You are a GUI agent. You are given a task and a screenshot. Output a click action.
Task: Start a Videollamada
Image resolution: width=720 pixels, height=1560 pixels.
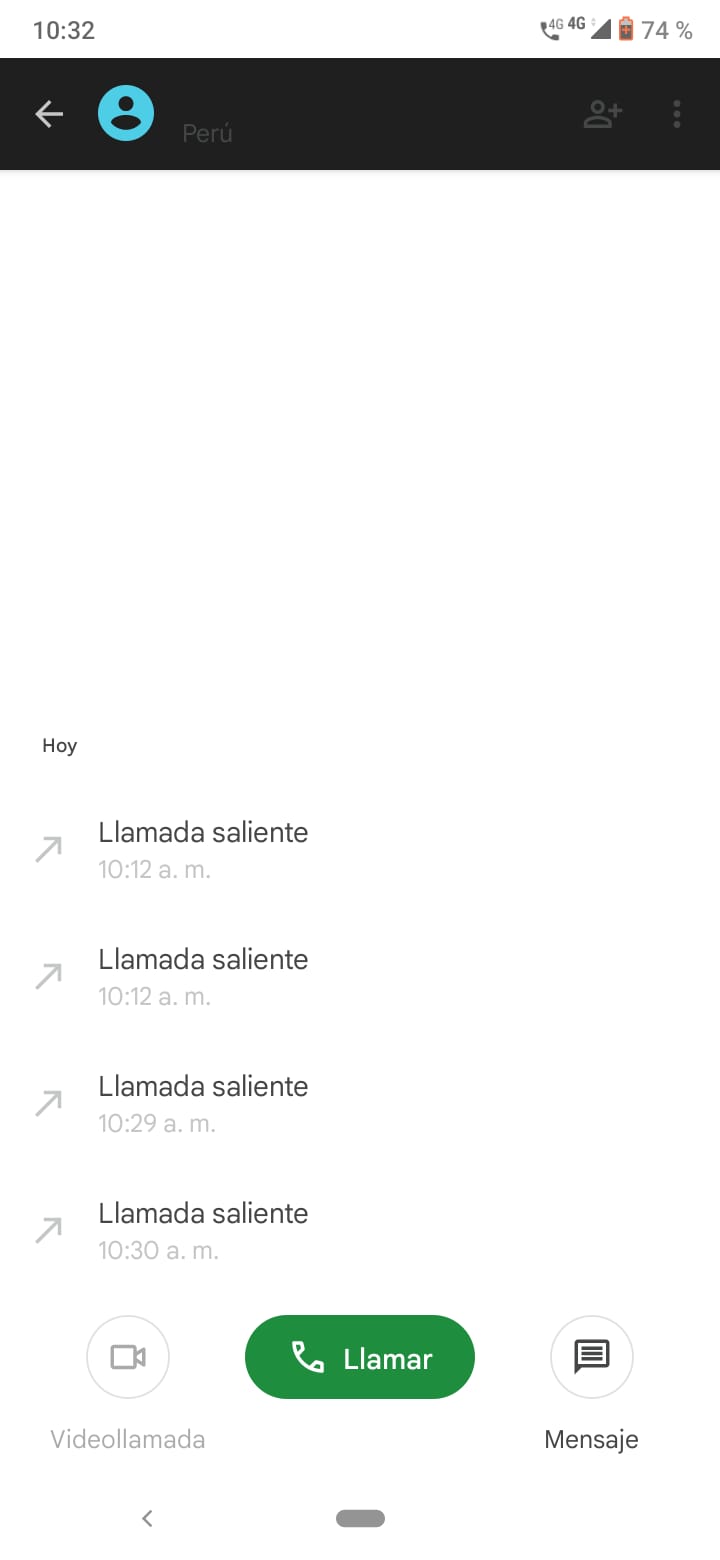point(128,1357)
